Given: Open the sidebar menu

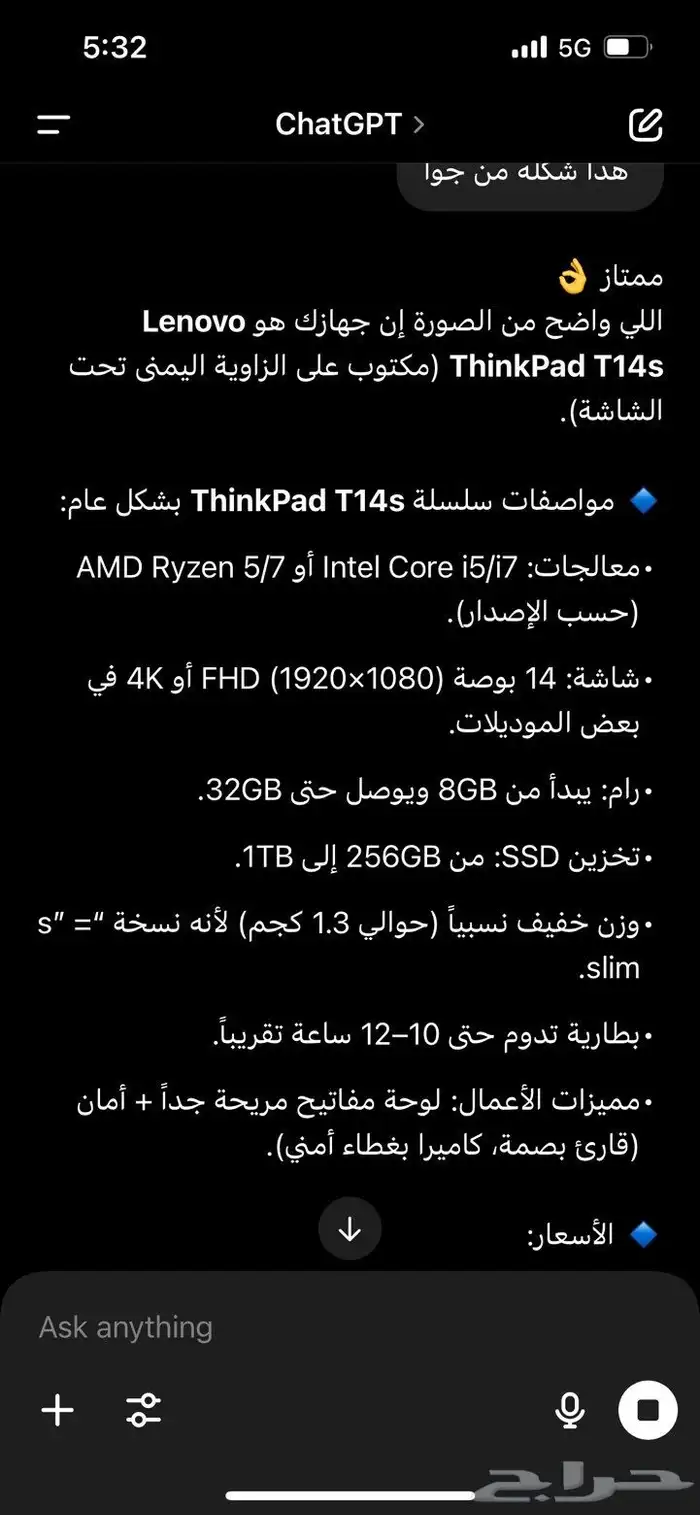Looking at the screenshot, I should point(54,125).
